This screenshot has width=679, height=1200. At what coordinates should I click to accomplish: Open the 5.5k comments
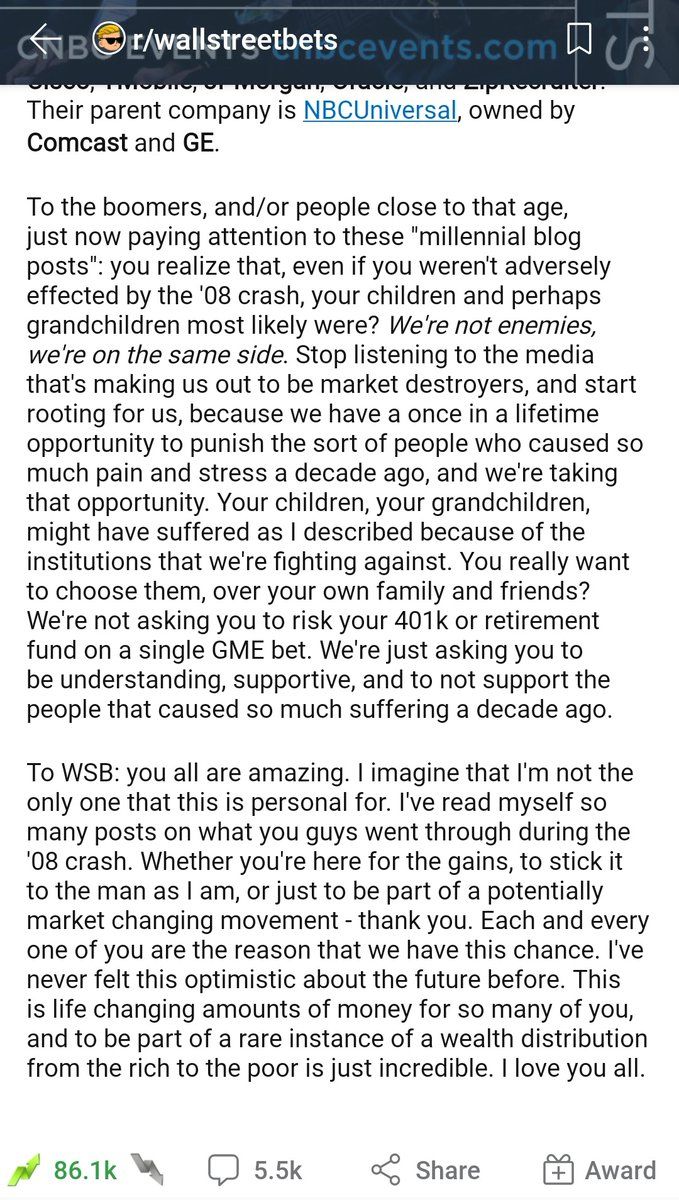[255, 1169]
